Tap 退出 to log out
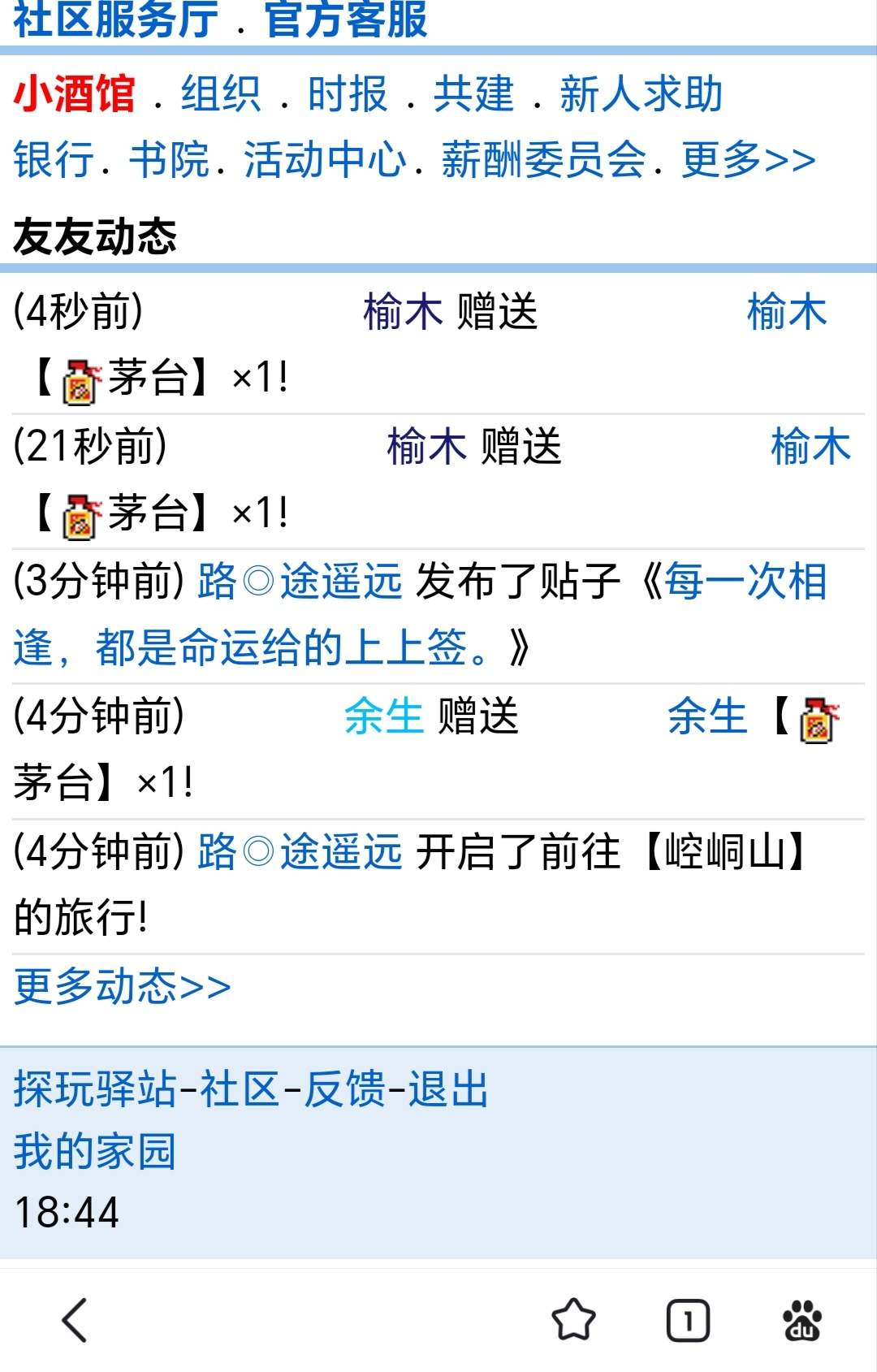This screenshot has width=877, height=1372. (448, 1089)
